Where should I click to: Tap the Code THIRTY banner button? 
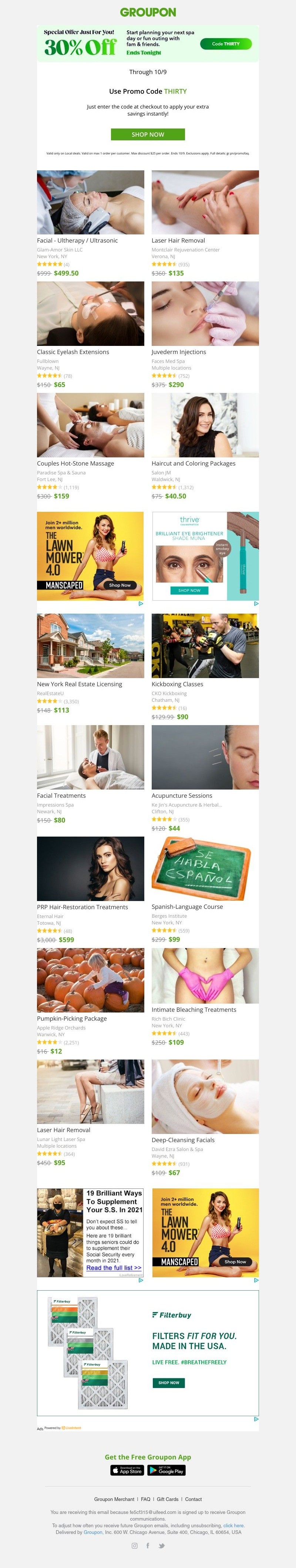pyautogui.click(x=225, y=44)
